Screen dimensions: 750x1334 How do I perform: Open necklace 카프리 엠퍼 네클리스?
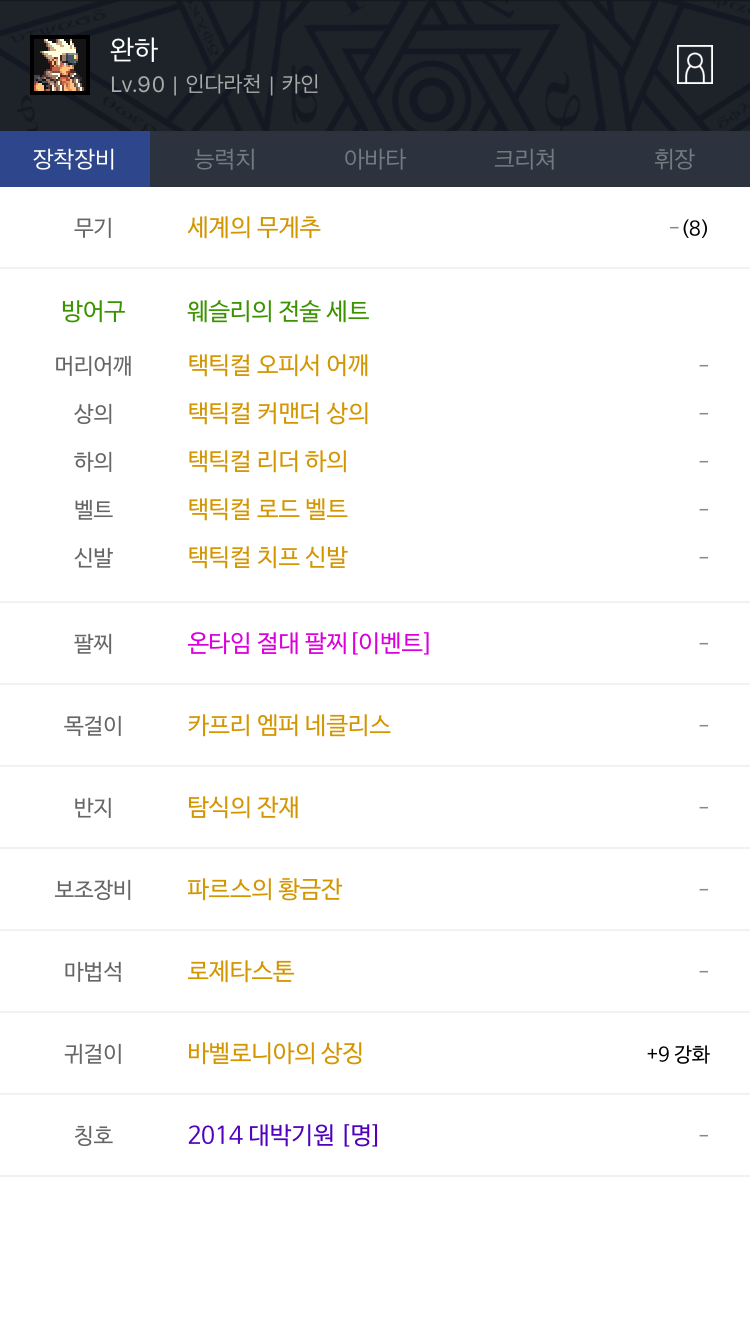289,725
